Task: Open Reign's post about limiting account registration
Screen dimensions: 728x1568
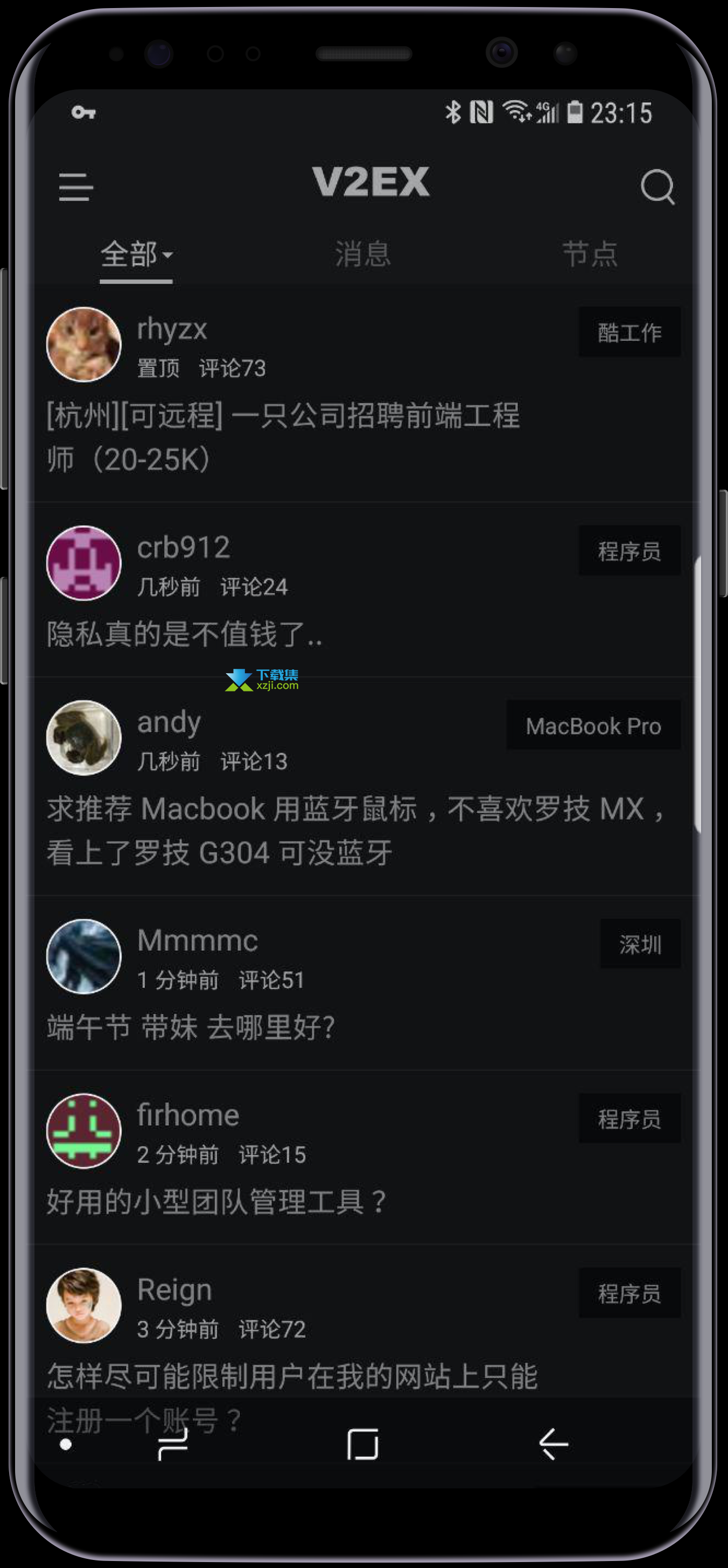Action: pos(292,1397)
